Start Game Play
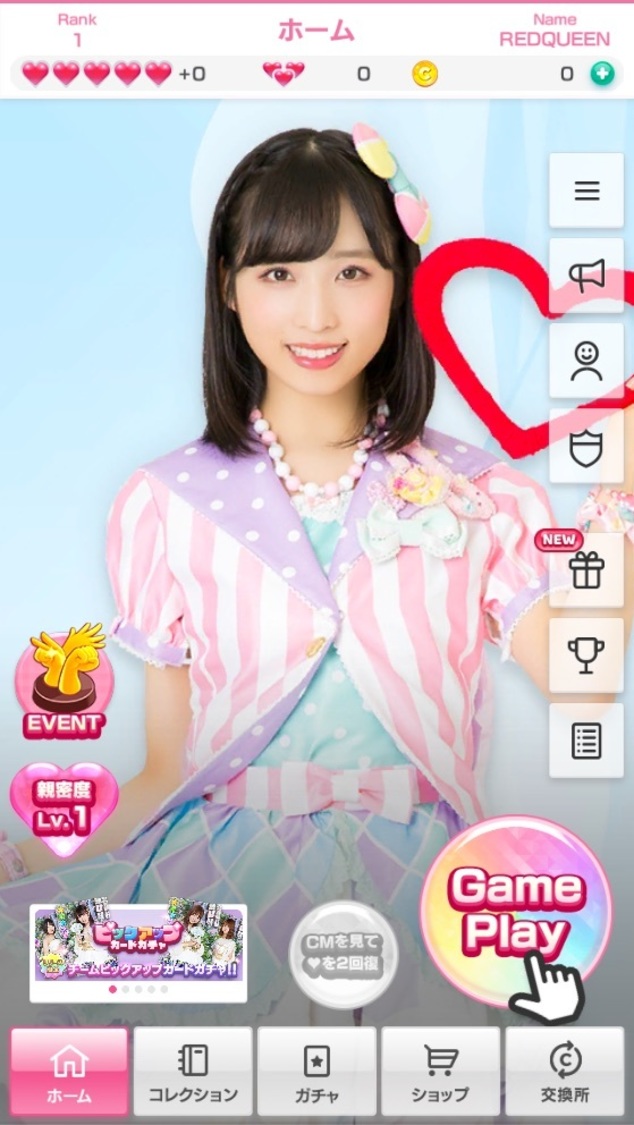634x1125 pixels. 514,910
